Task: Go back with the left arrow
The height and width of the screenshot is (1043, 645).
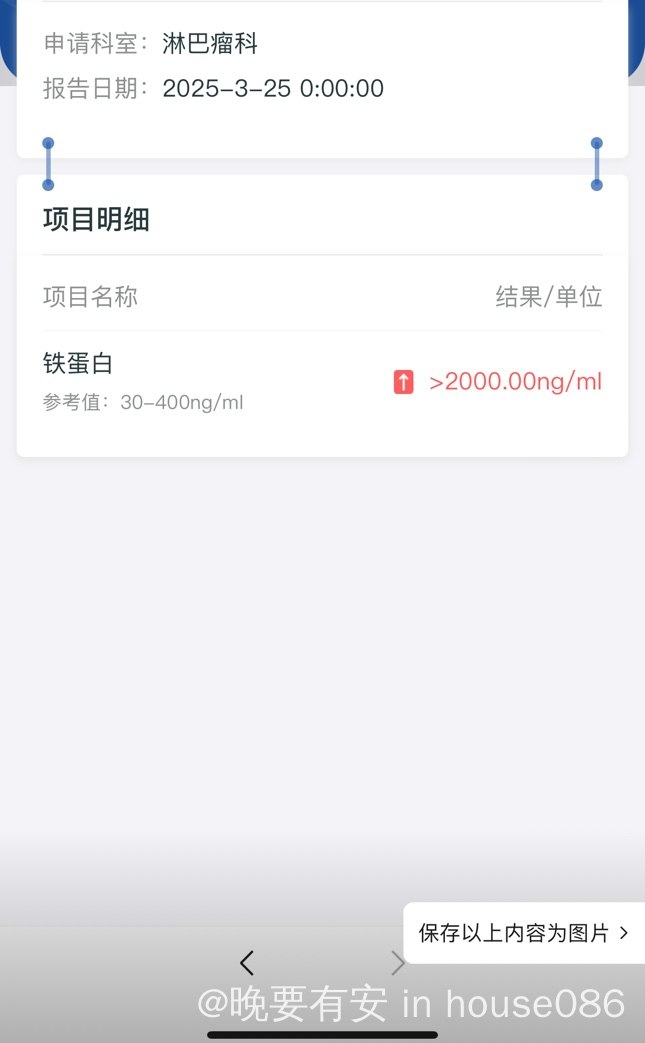Action: click(247, 963)
